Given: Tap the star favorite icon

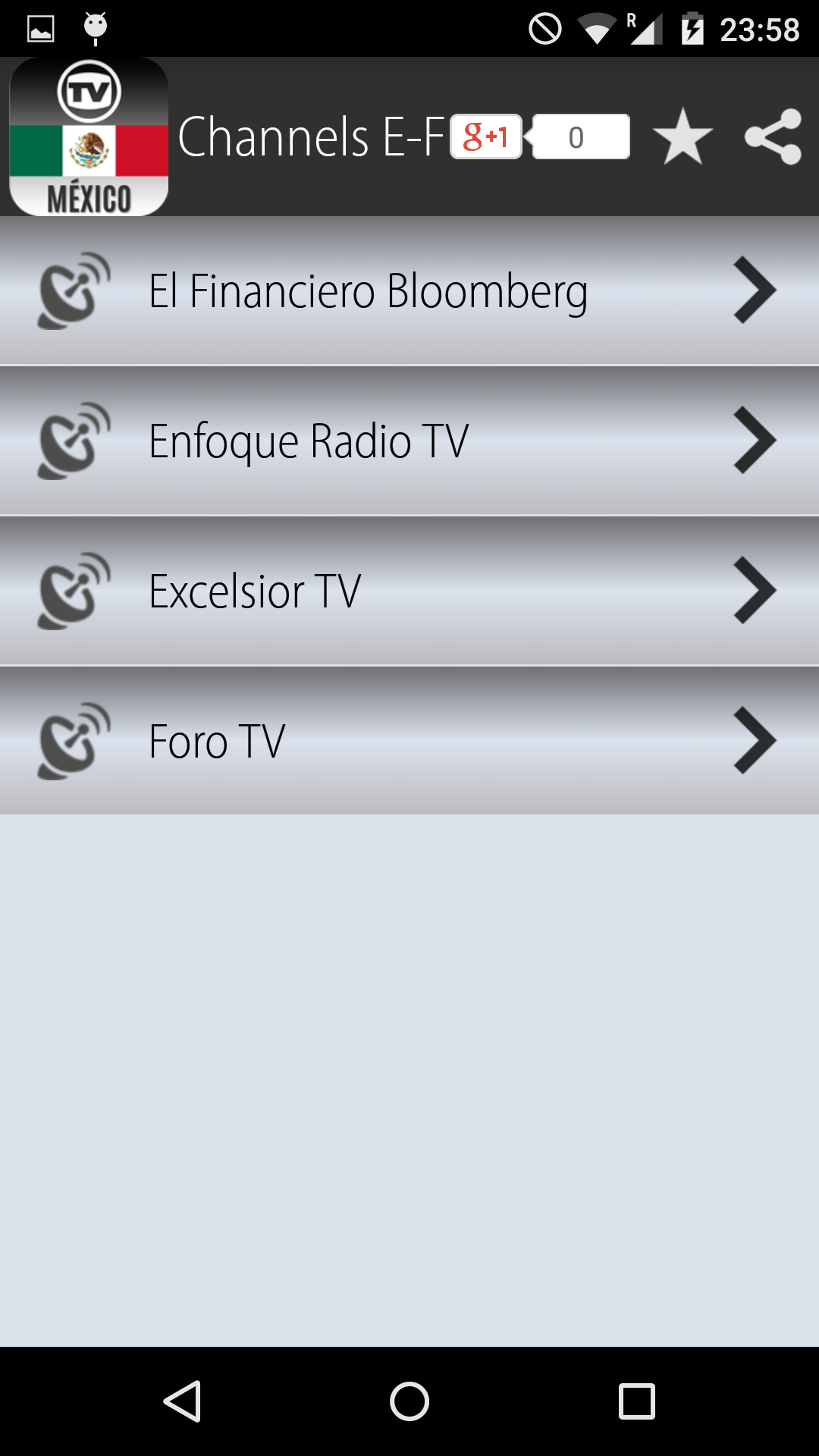Looking at the screenshot, I should [682, 136].
